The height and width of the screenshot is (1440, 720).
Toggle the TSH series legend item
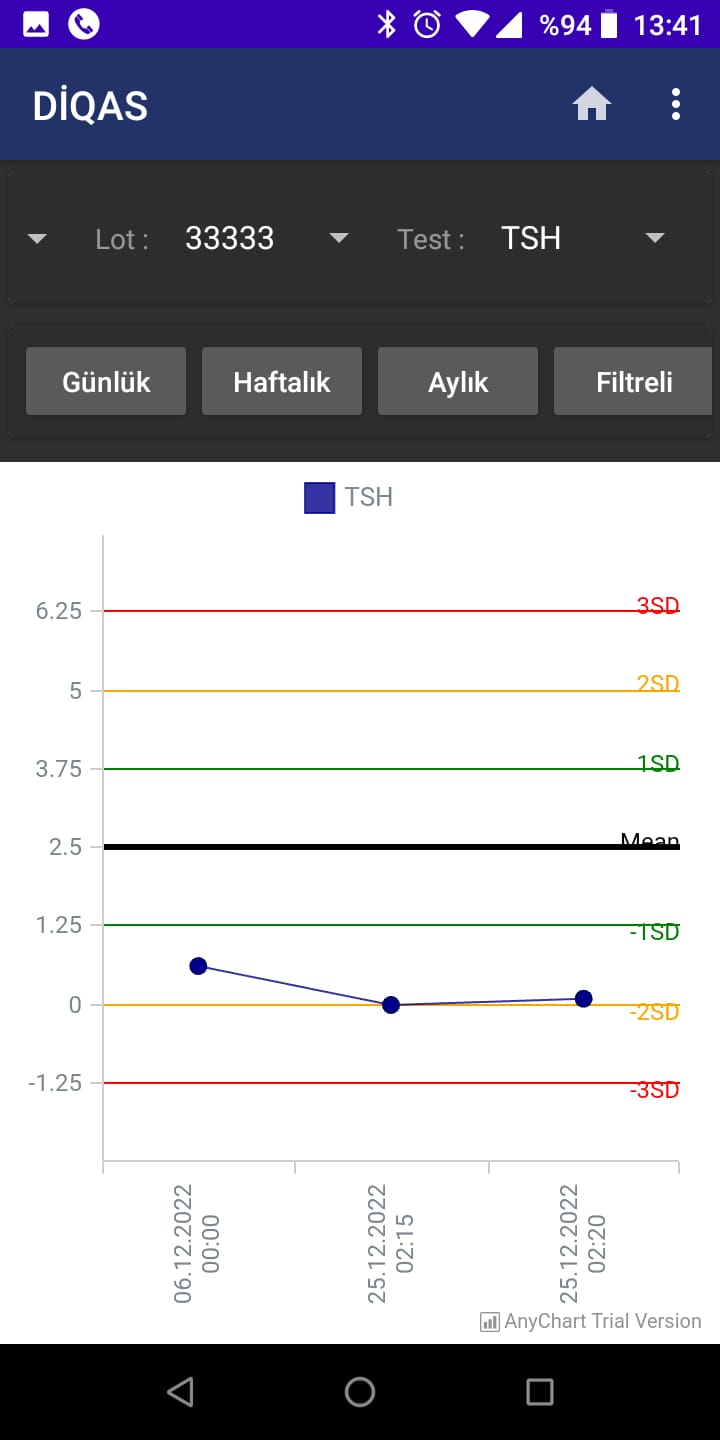pos(349,497)
